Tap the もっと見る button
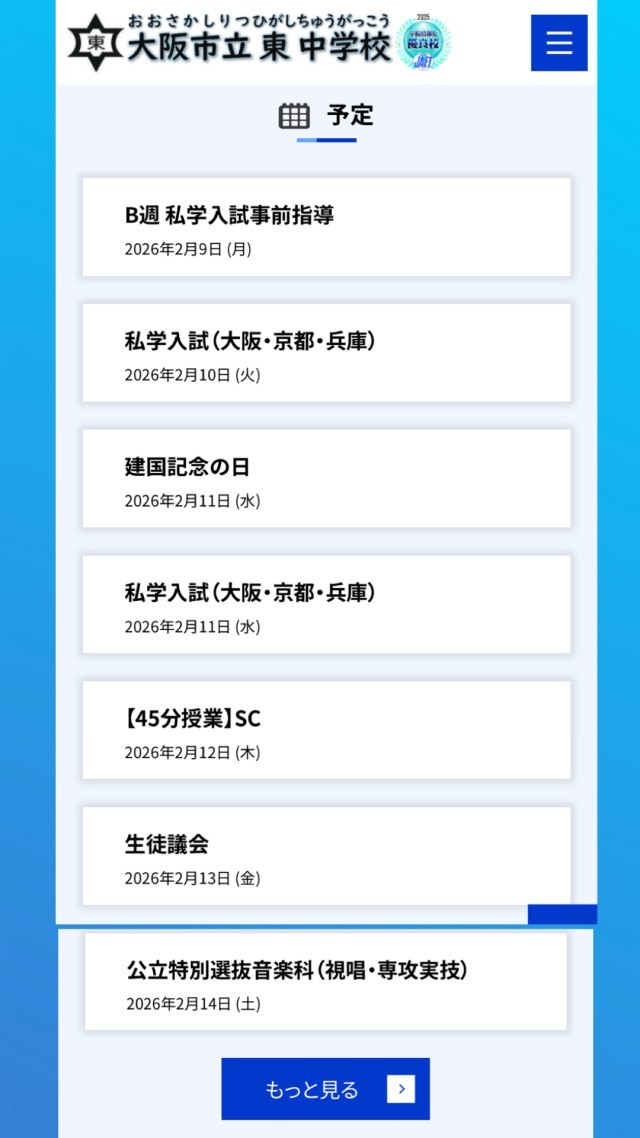 [x=325, y=1089]
